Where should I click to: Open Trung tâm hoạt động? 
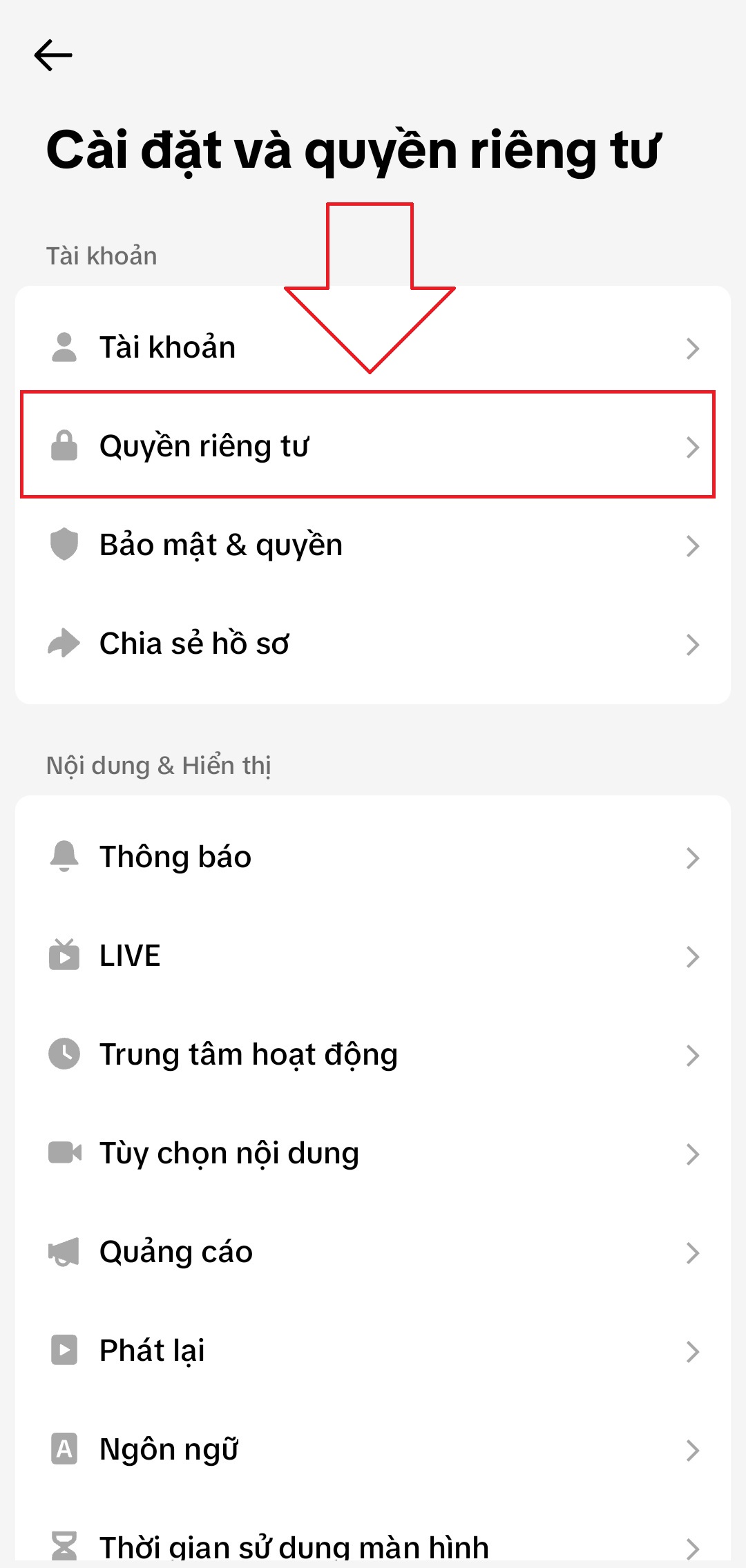point(373,1054)
